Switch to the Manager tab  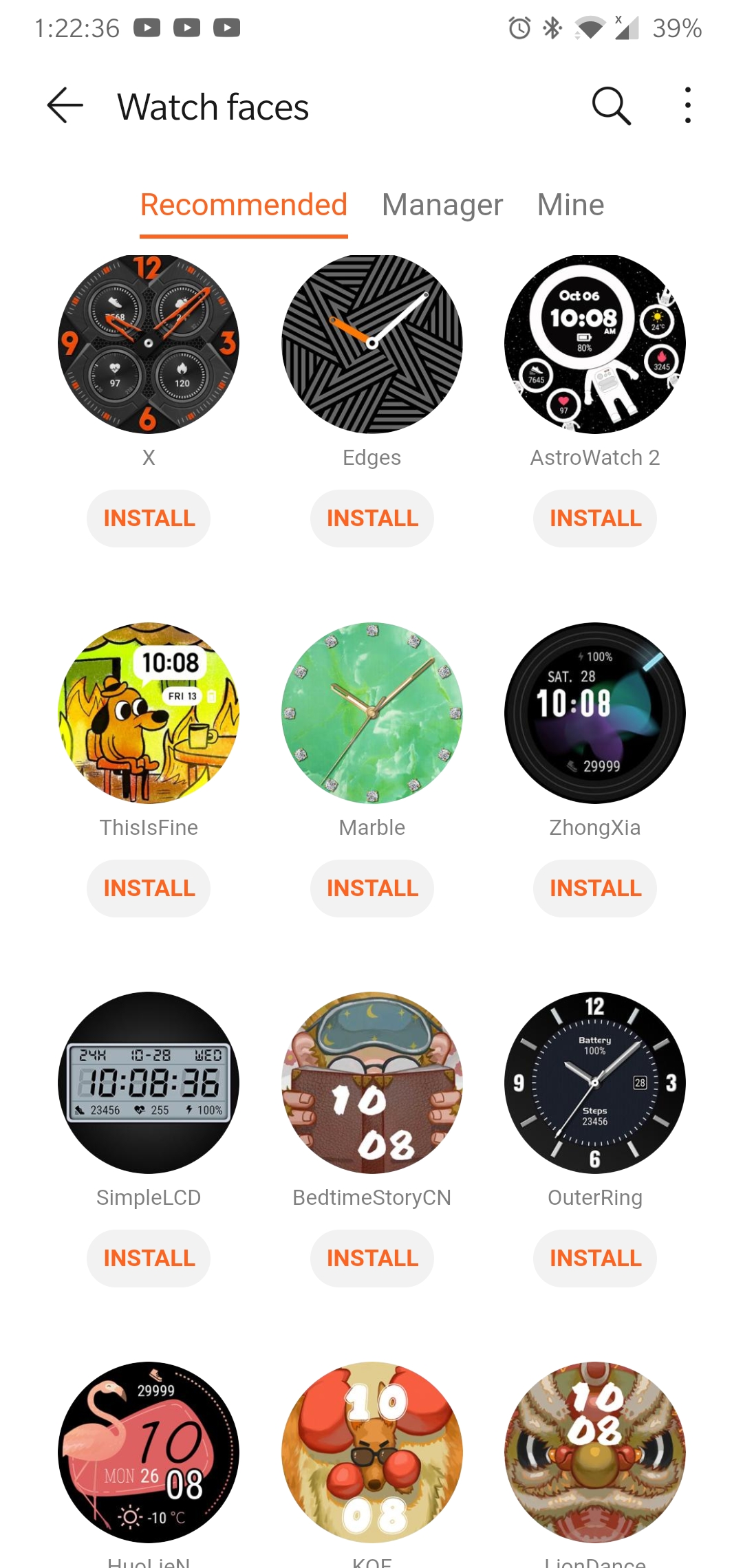click(442, 205)
